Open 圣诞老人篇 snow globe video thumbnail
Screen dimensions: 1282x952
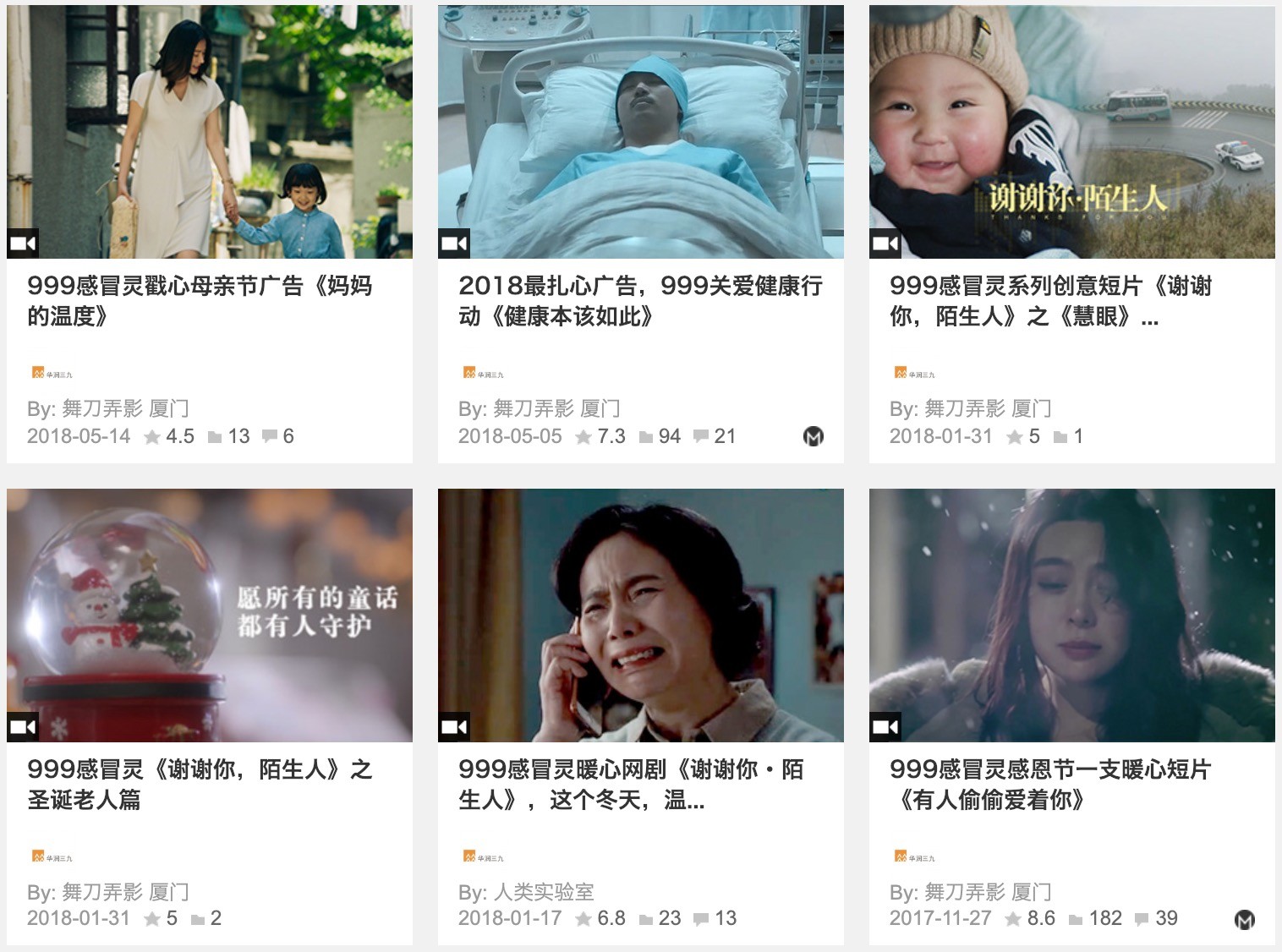(x=209, y=615)
